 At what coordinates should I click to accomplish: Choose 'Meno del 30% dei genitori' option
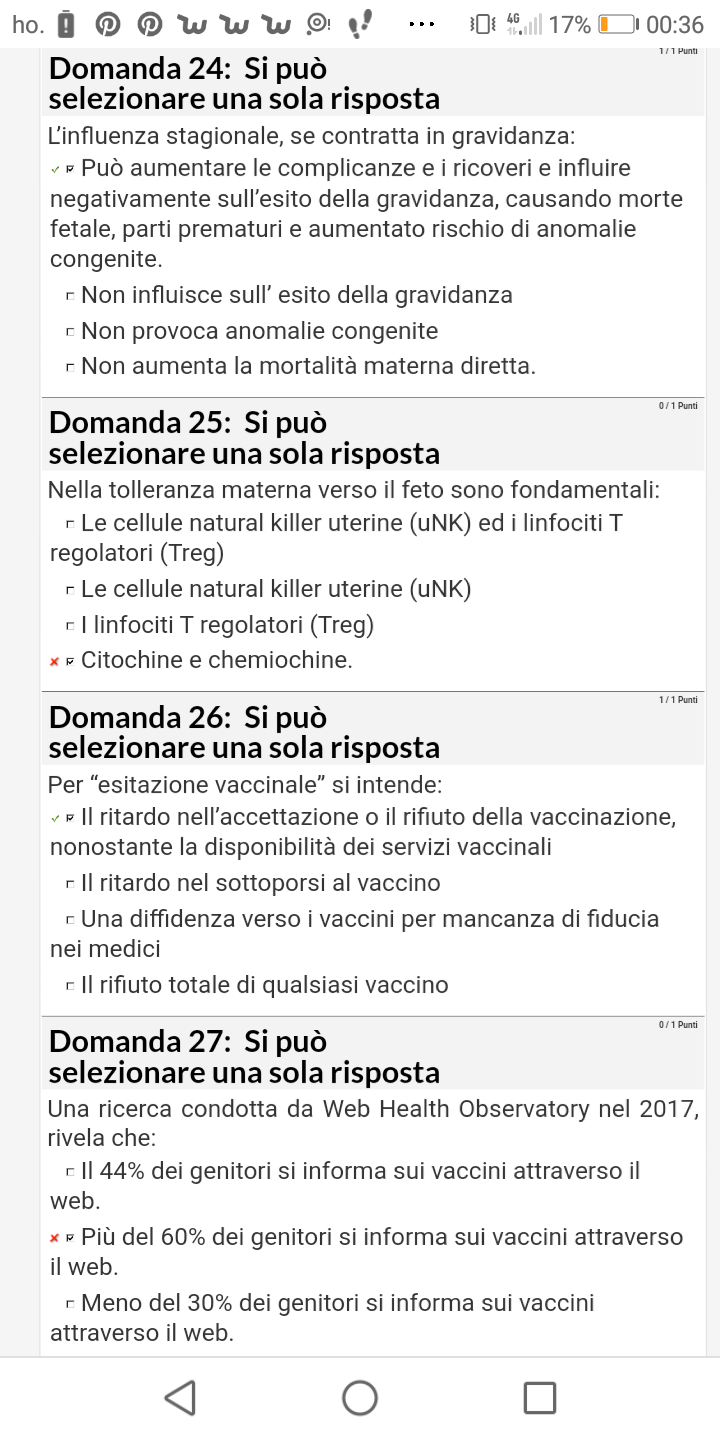pos(70,1304)
